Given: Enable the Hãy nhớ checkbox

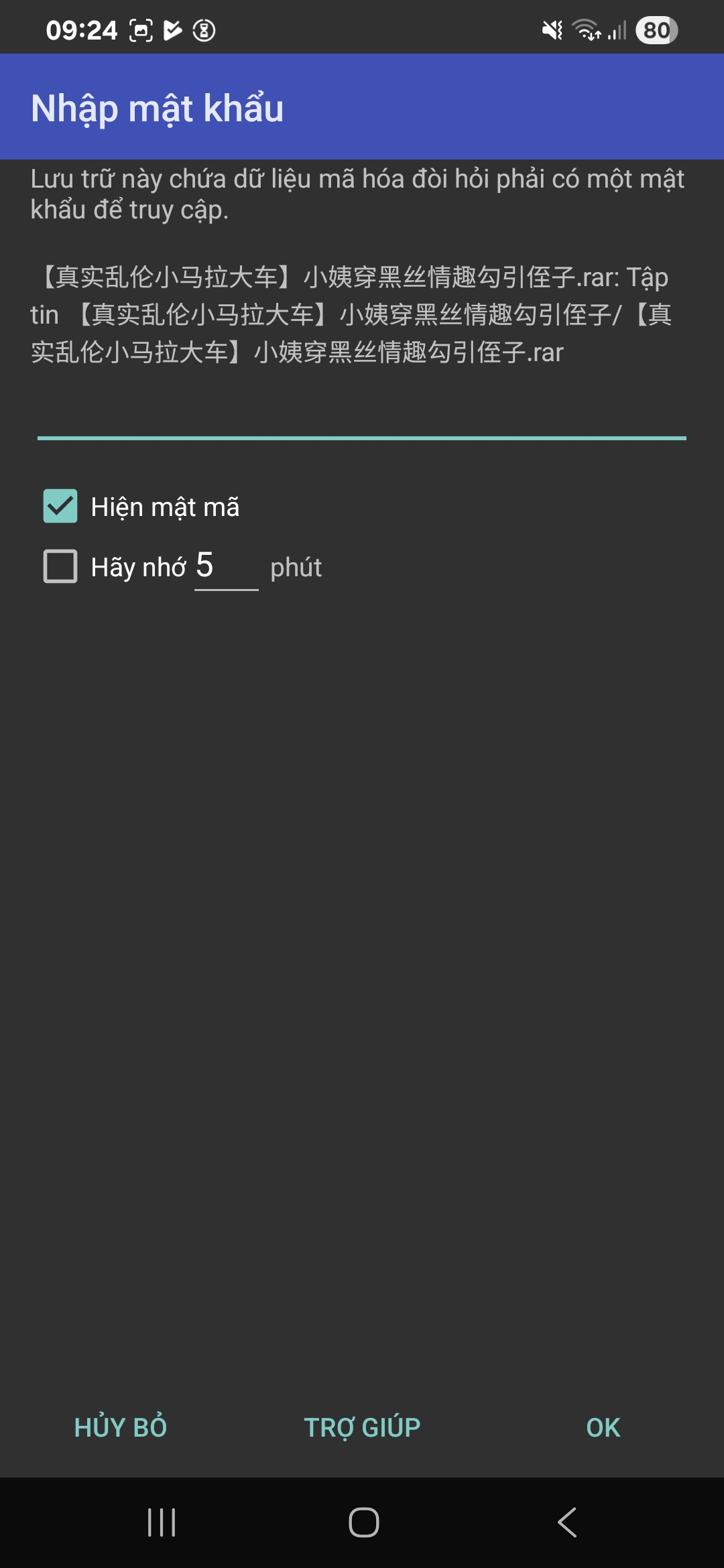Looking at the screenshot, I should click(x=60, y=566).
